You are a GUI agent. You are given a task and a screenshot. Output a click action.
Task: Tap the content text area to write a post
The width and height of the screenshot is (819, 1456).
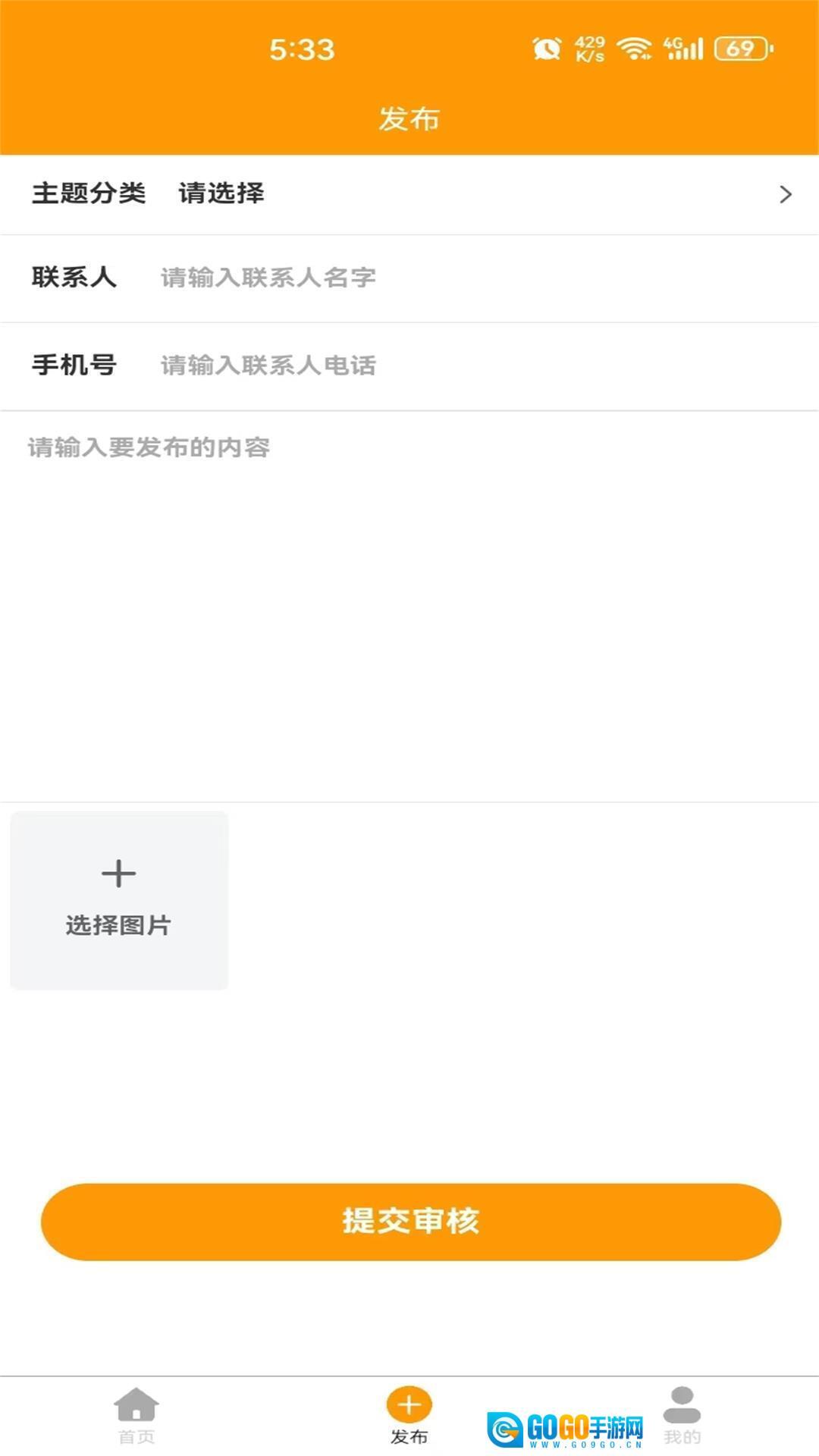[x=409, y=607]
